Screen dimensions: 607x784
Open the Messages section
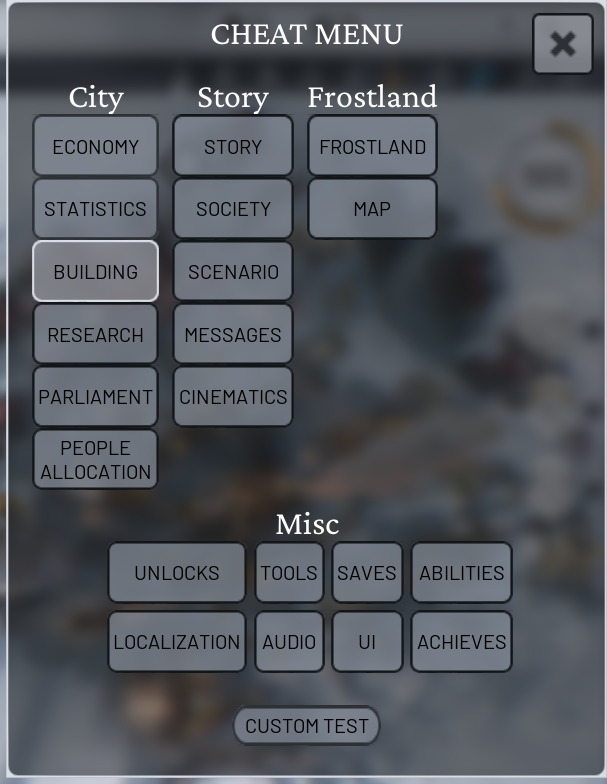tap(233, 334)
